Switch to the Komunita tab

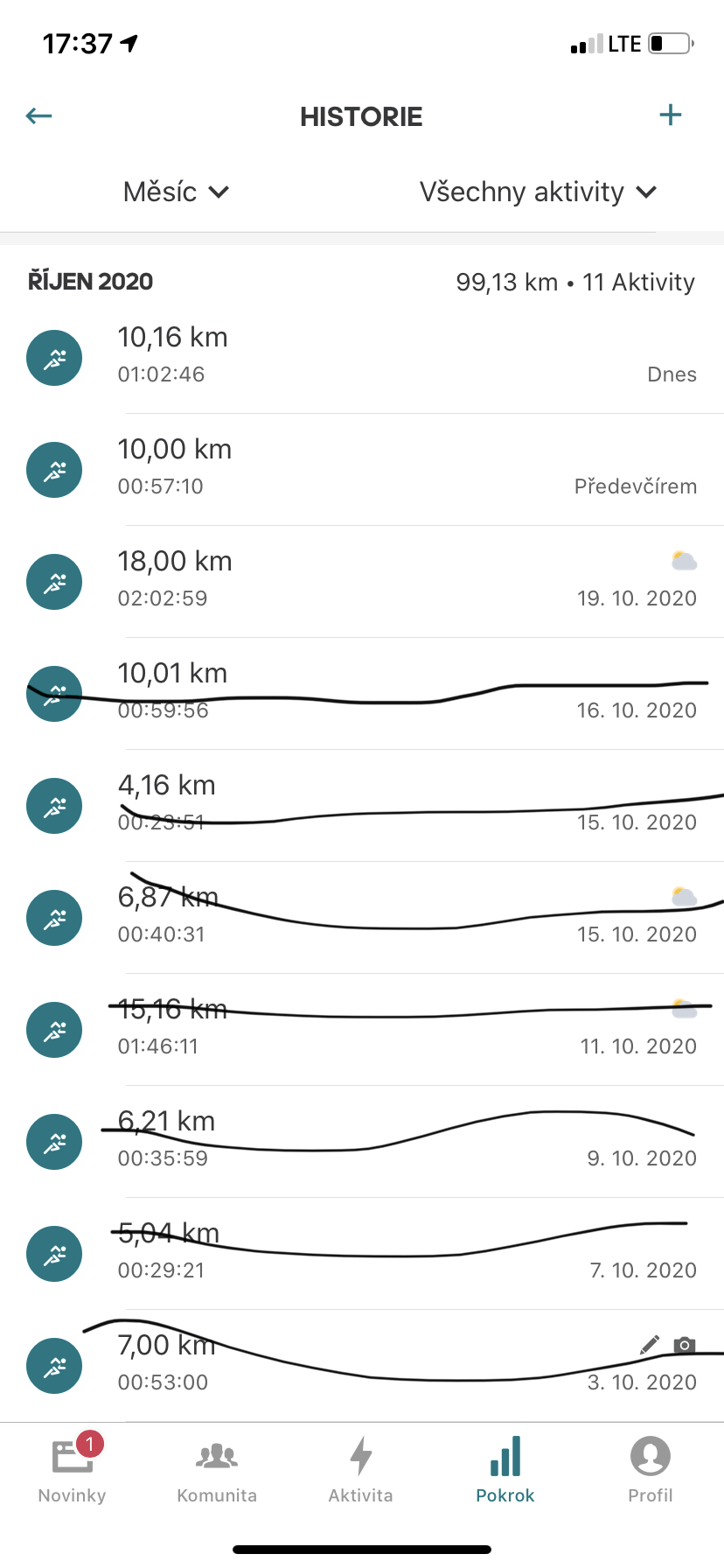[x=217, y=1470]
